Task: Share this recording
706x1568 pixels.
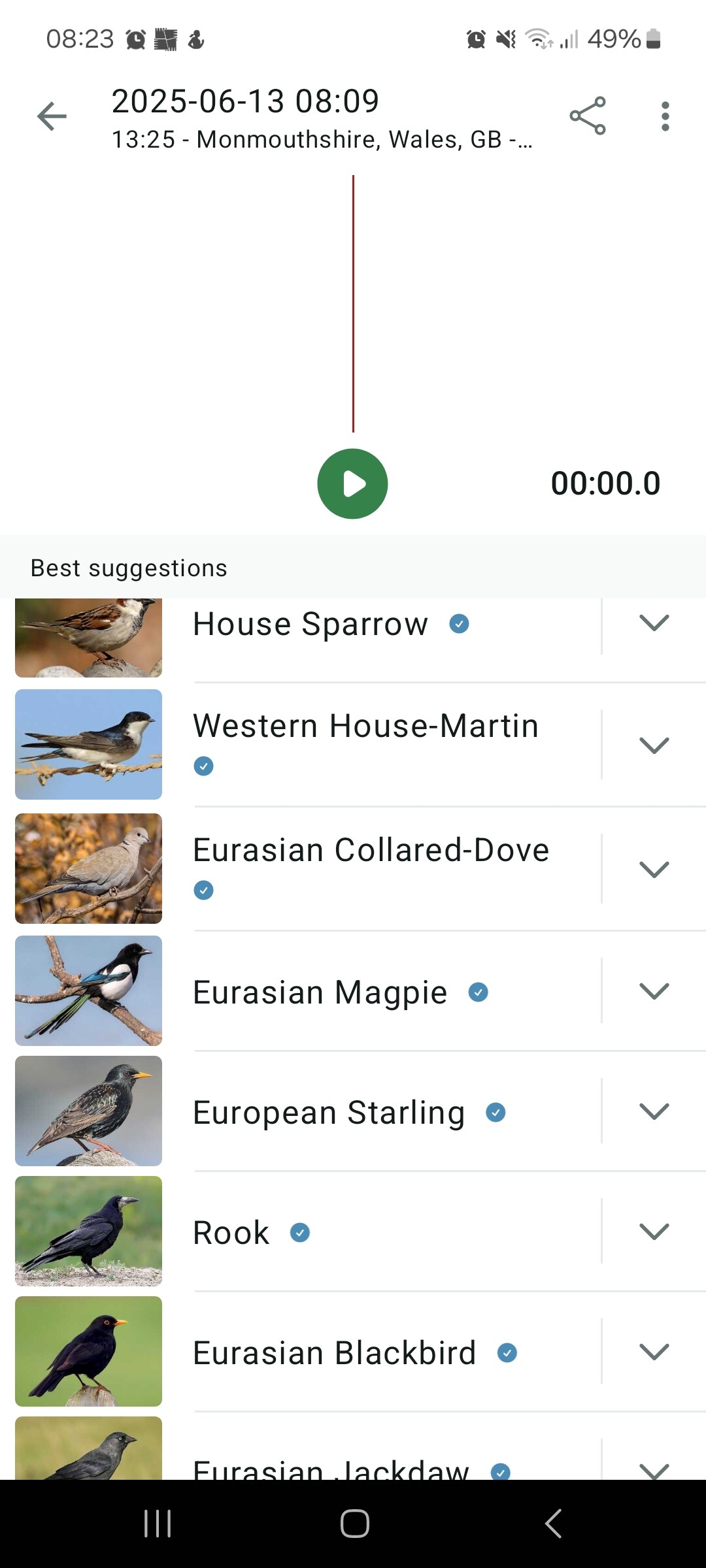Action: click(x=587, y=116)
